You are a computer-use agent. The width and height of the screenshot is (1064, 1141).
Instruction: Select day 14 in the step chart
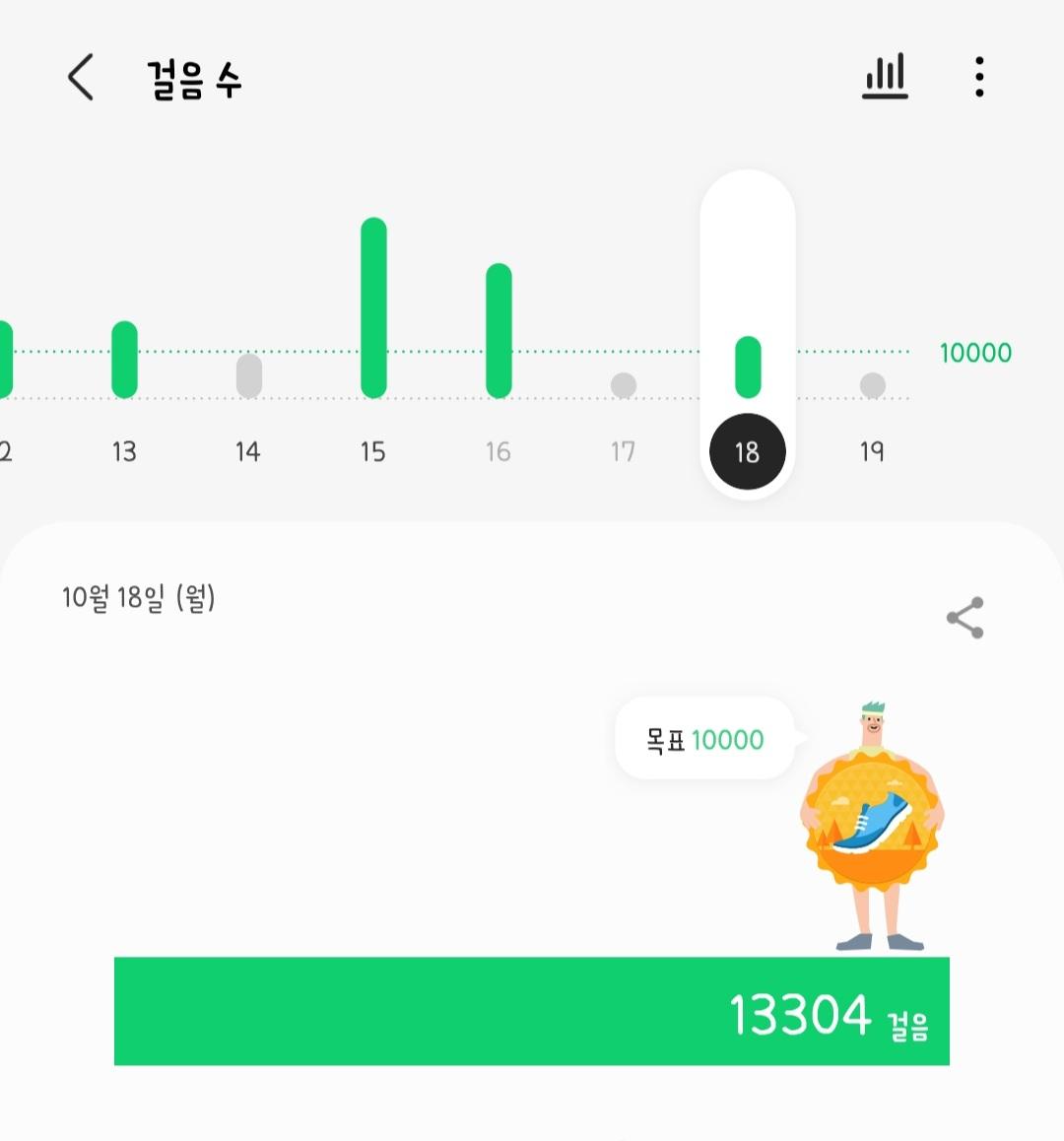pos(248,451)
